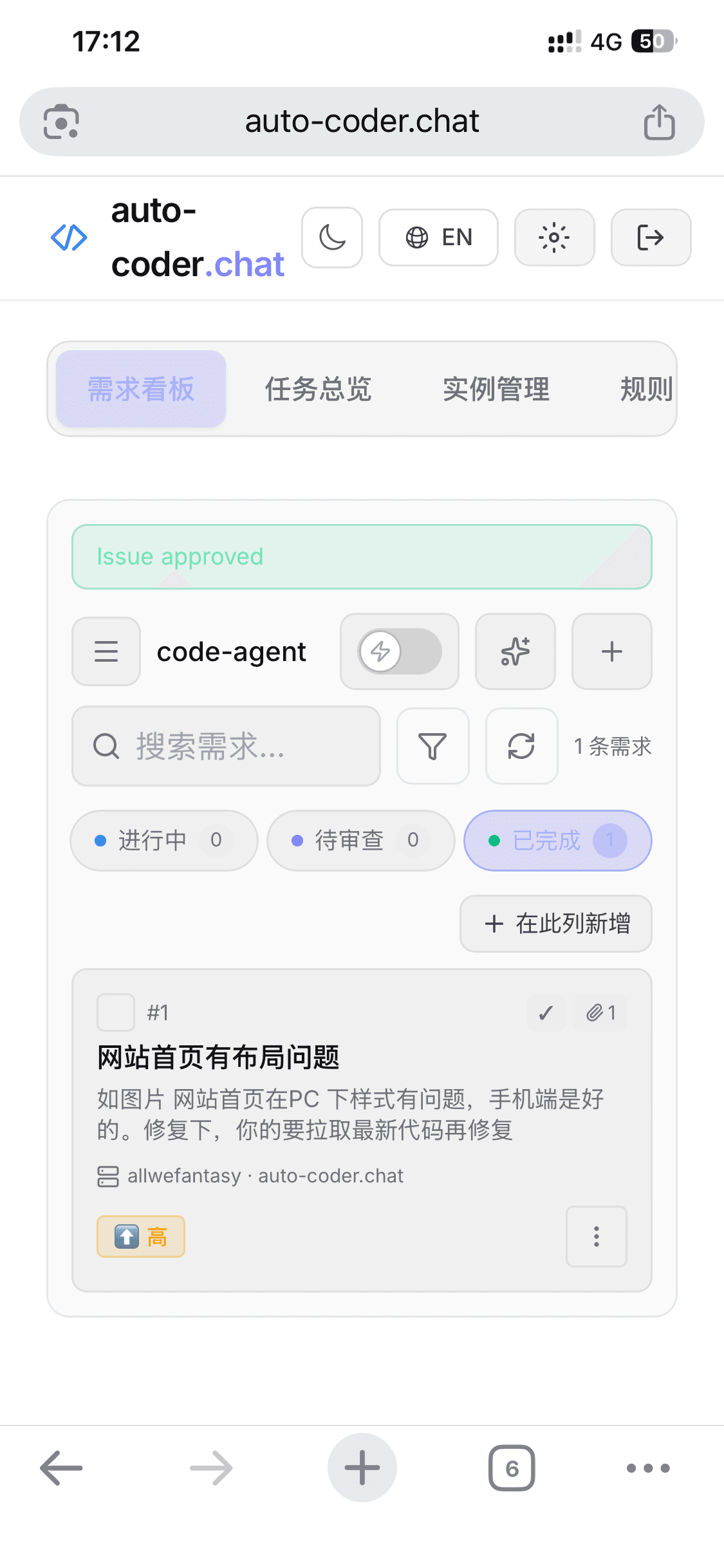Click the attachment count on issue #1
Image resolution: width=724 pixels, height=1568 pixels.
[x=600, y=1012]
